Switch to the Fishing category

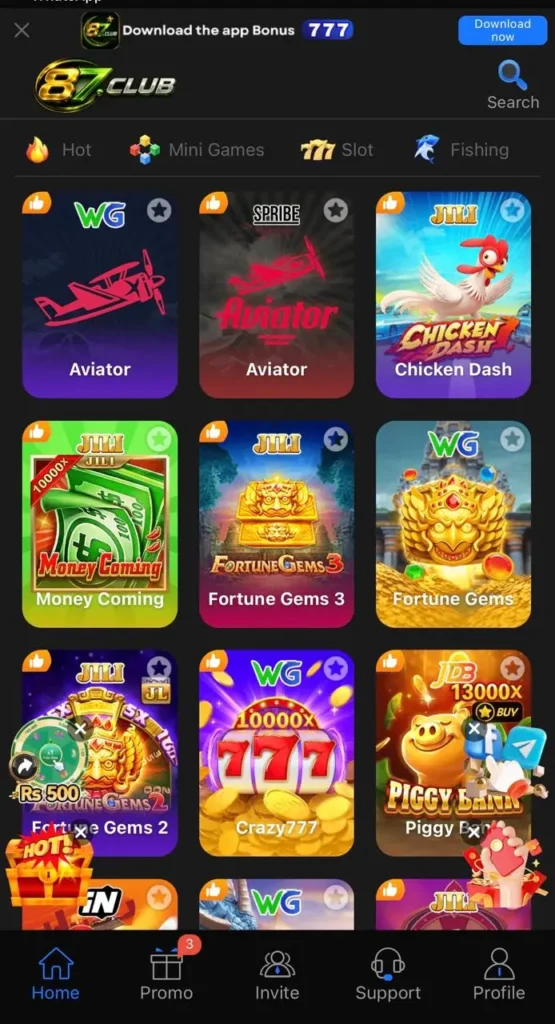[x=462, y=150]
